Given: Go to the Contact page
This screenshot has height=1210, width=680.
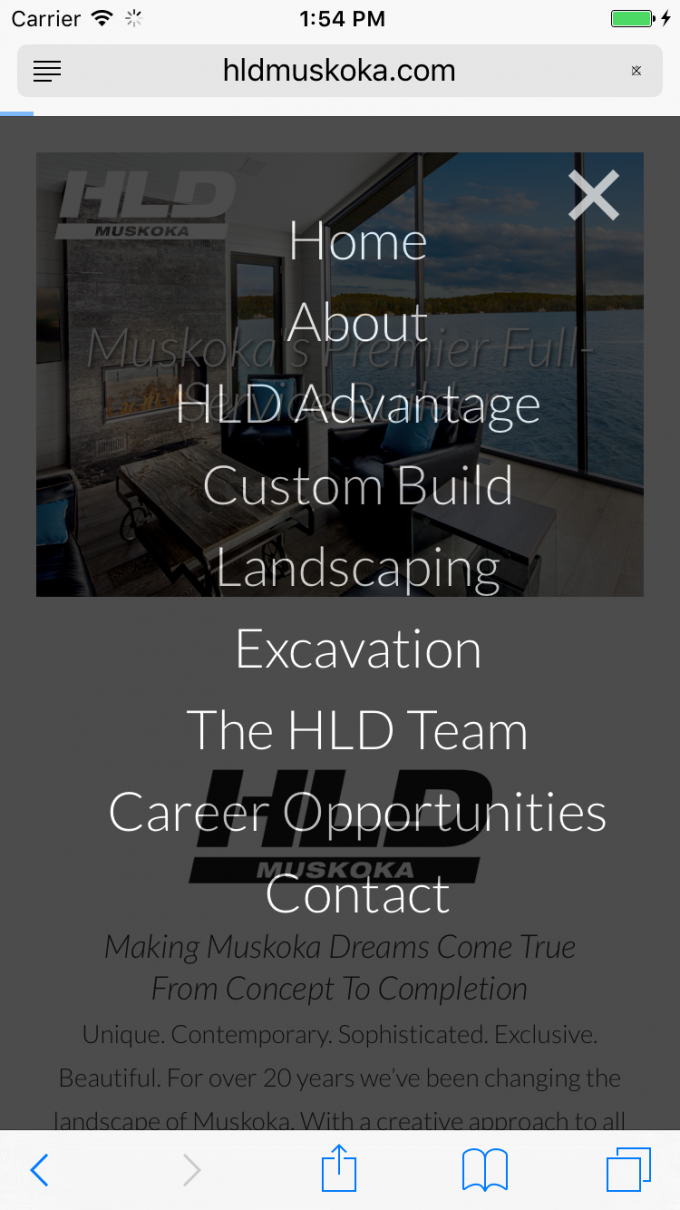Looking at the screenshot, I should click(358, 893).
